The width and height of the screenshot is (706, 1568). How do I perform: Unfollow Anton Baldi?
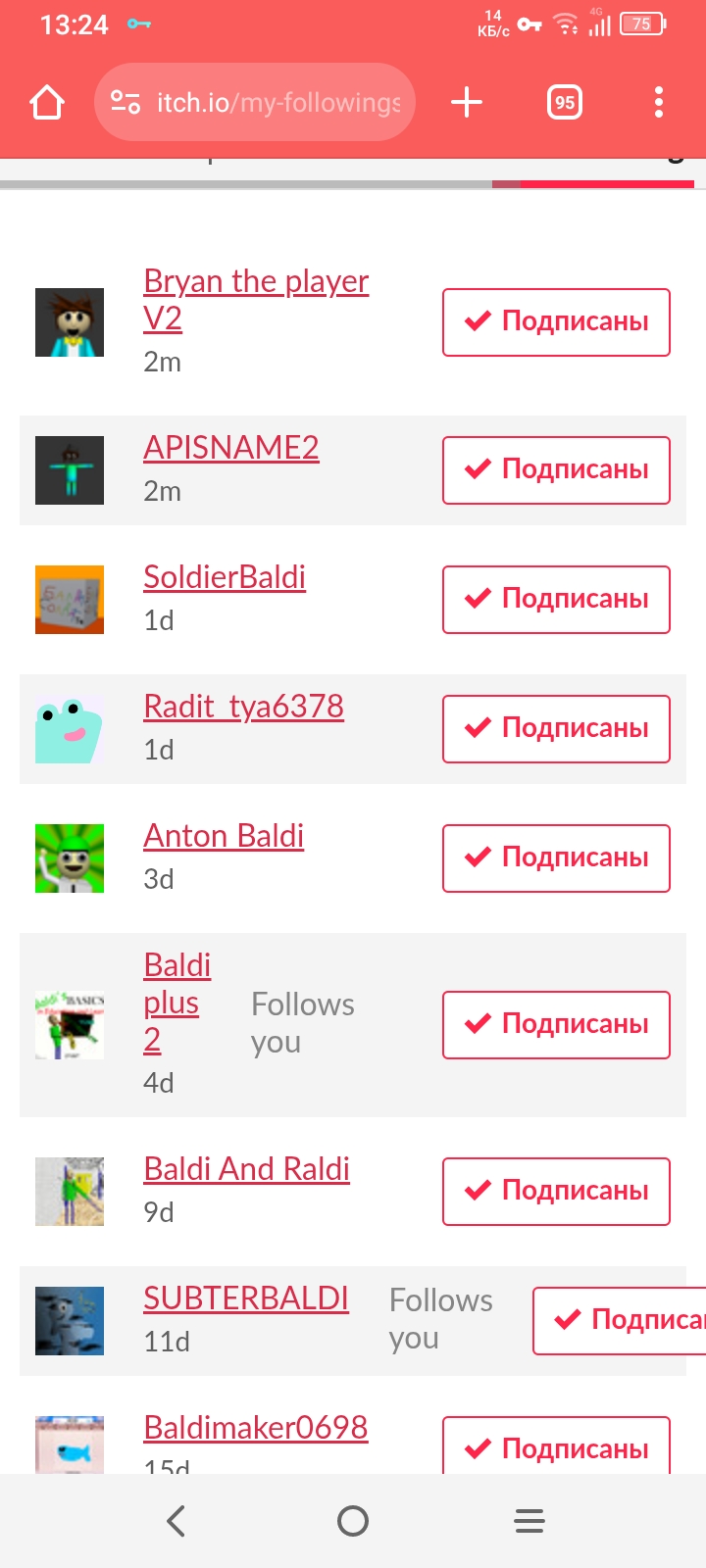click(x=556, y=858)
